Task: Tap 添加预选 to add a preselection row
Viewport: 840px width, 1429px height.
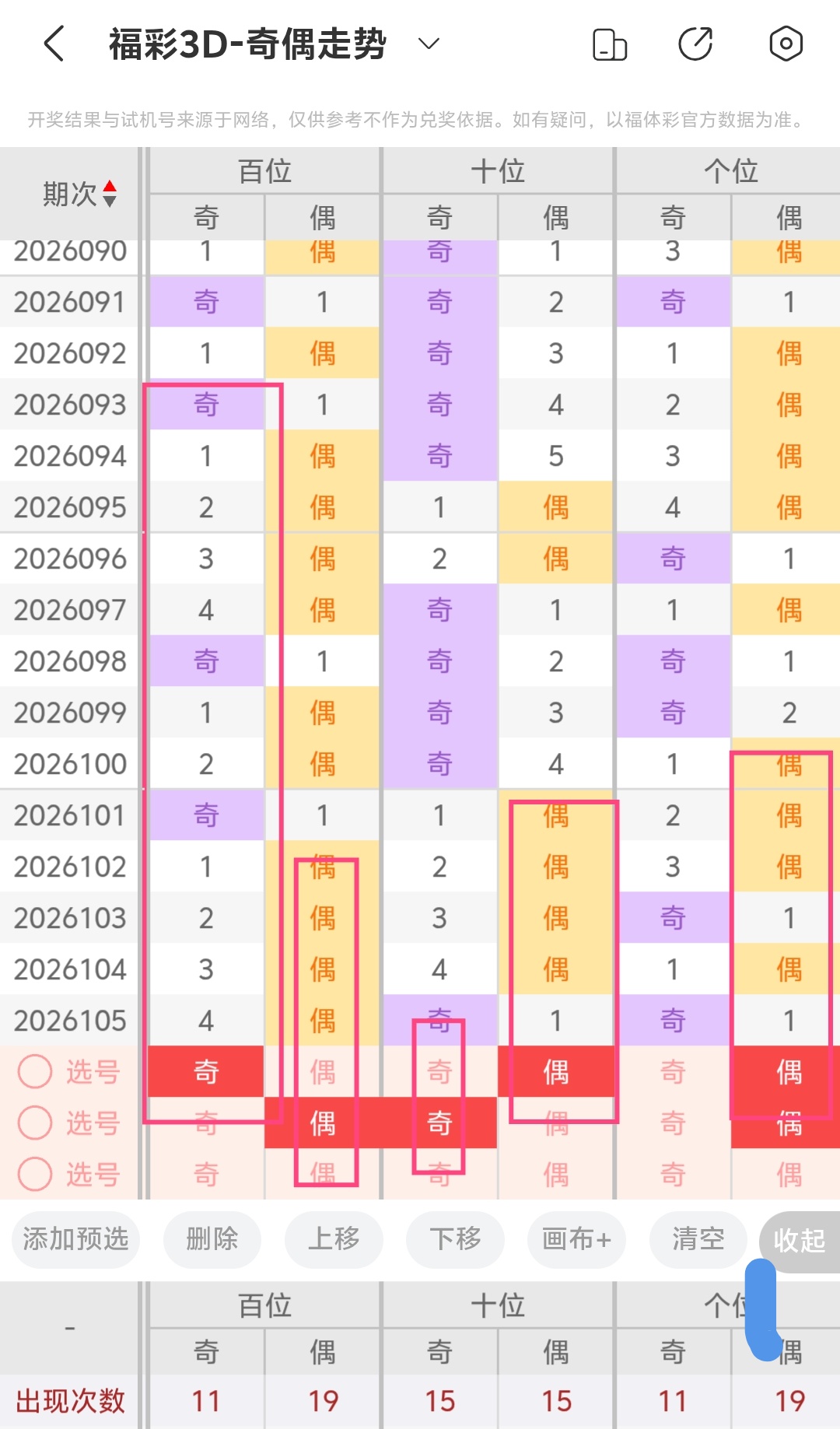Action: tap(75, 1238)
